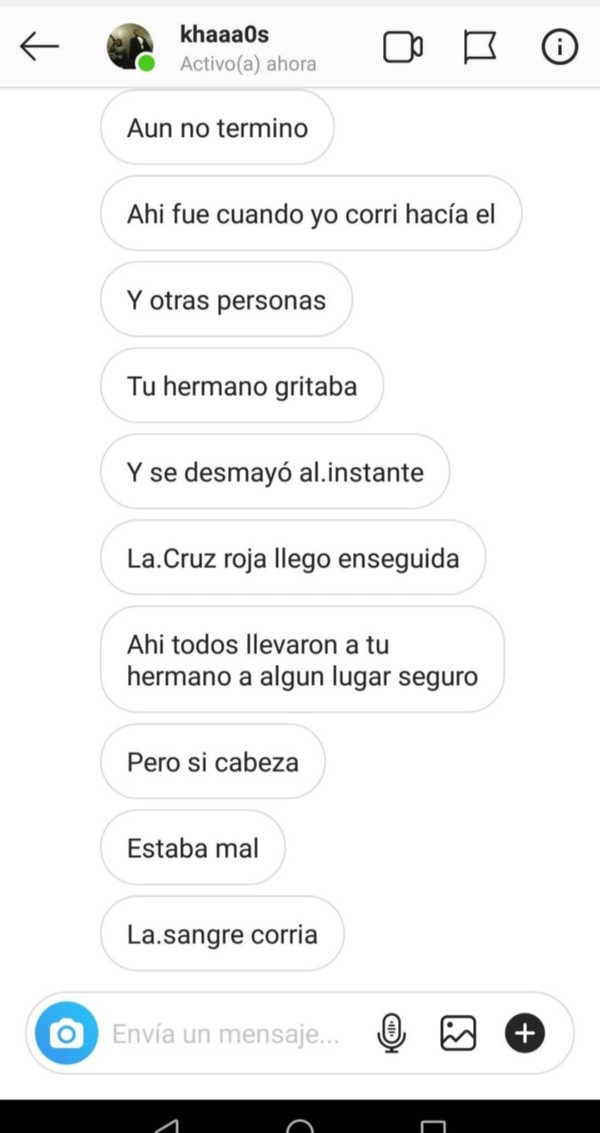Start a video call with khaaa0s
This screenshot has width=600, height=1133.
coord(403,47)
